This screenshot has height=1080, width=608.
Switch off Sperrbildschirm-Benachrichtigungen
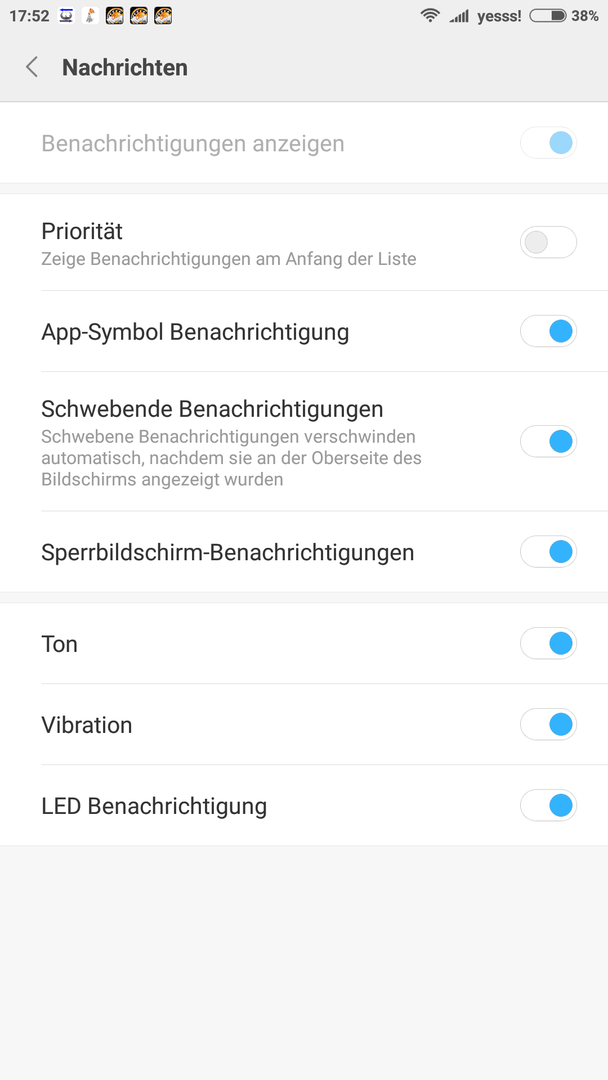548,552
